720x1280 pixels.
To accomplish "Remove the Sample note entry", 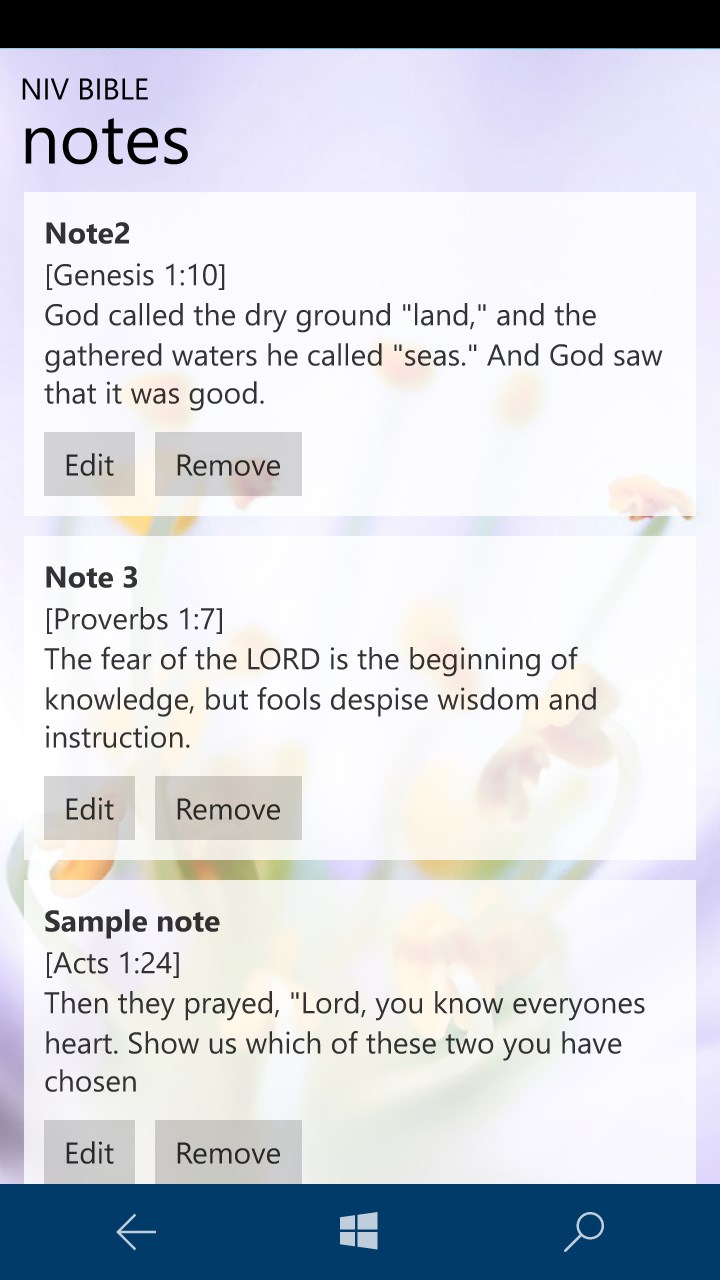I will (227, 1152).
